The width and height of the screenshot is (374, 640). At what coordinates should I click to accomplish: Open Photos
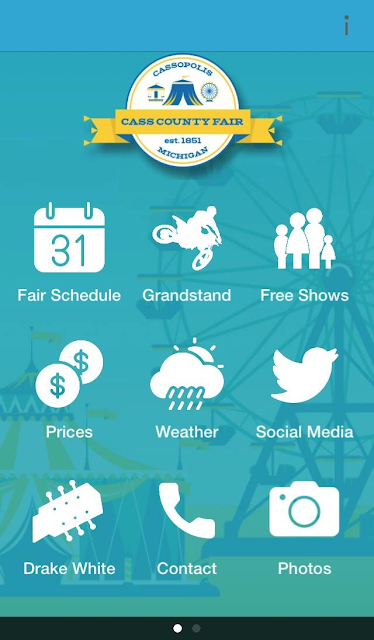pyautogui.click(x=305, y=529)
